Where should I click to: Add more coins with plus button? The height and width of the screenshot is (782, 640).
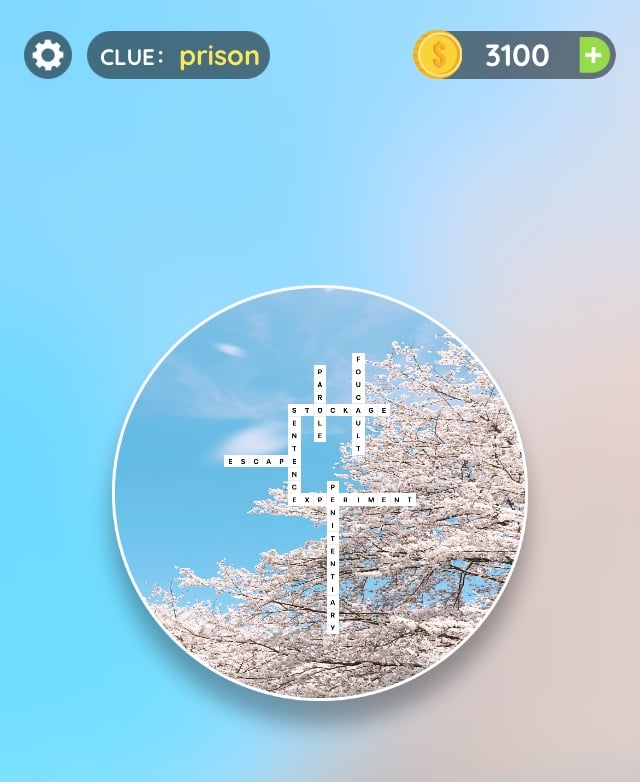(594, 55)
